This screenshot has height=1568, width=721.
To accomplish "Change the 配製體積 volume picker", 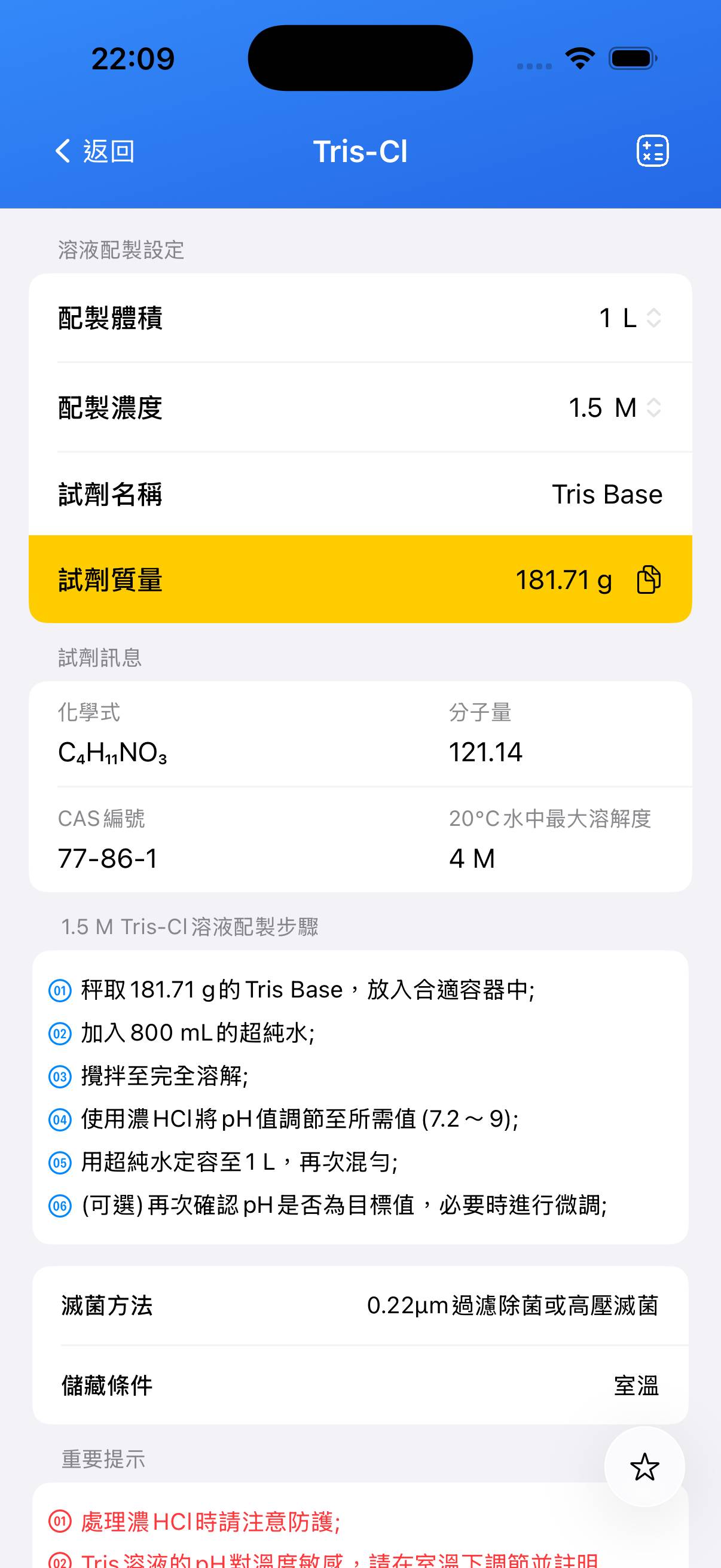I will (x=630, y=318).
